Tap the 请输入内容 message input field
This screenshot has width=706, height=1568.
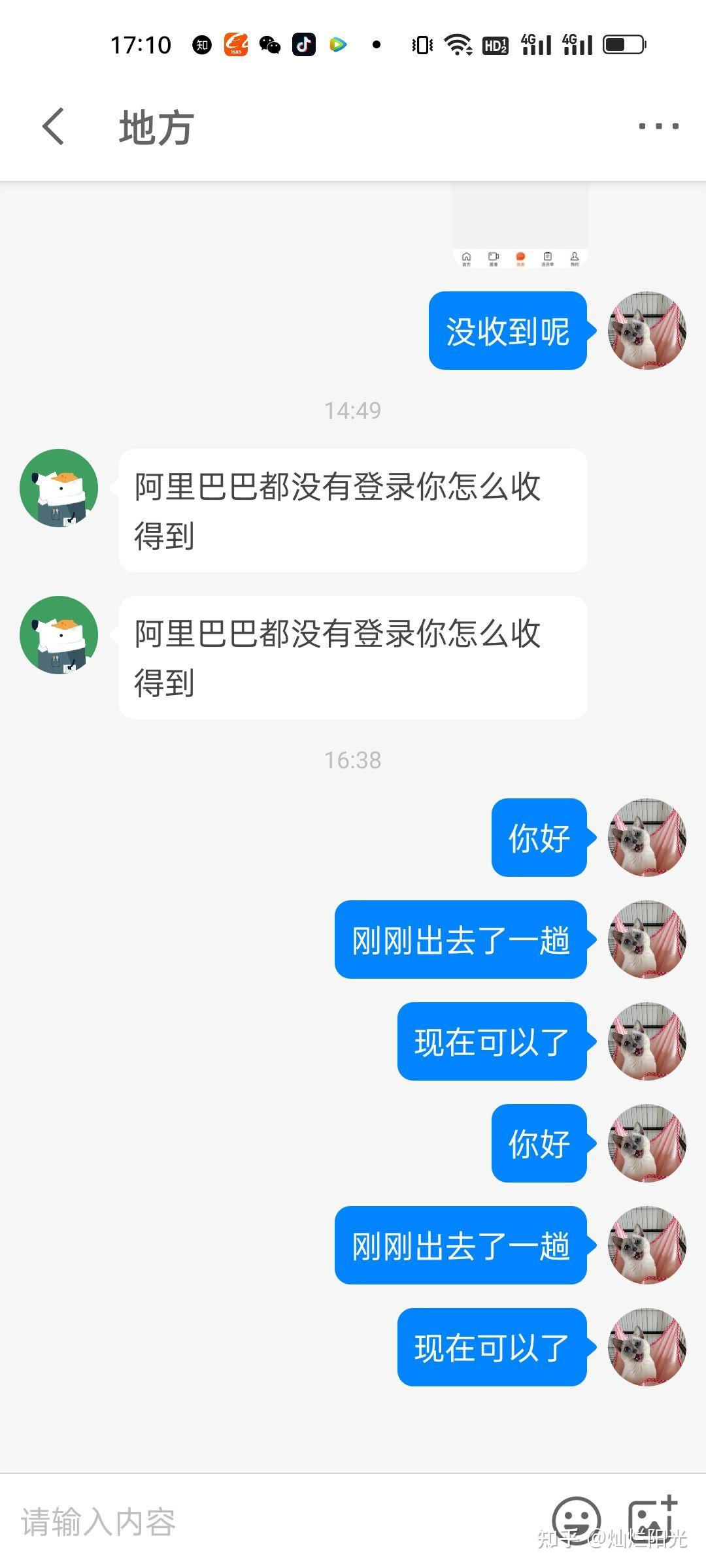click(x=275, y=1522)
